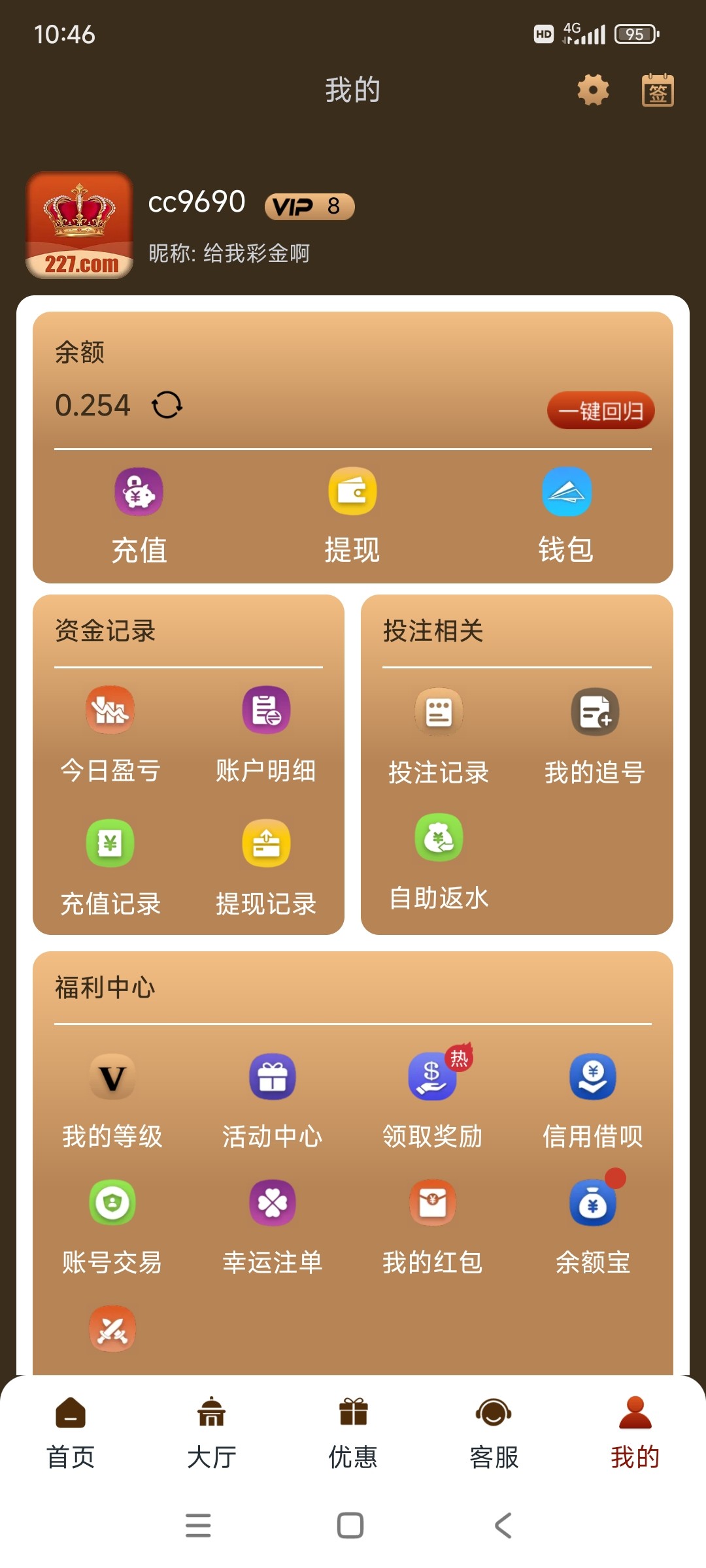Refresh the balance amount
The image size is (706, 1568).
167,405
